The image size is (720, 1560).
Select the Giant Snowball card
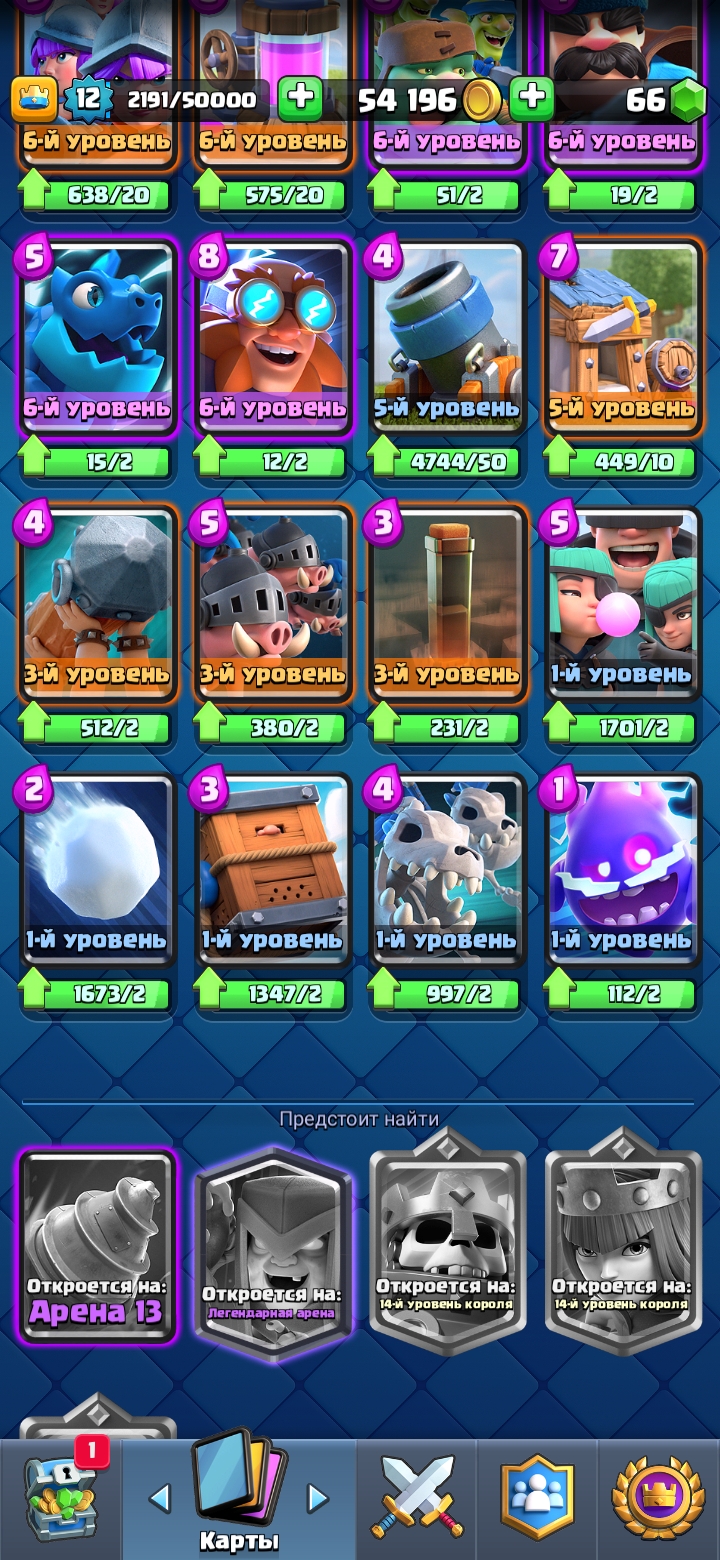(97, 869)
